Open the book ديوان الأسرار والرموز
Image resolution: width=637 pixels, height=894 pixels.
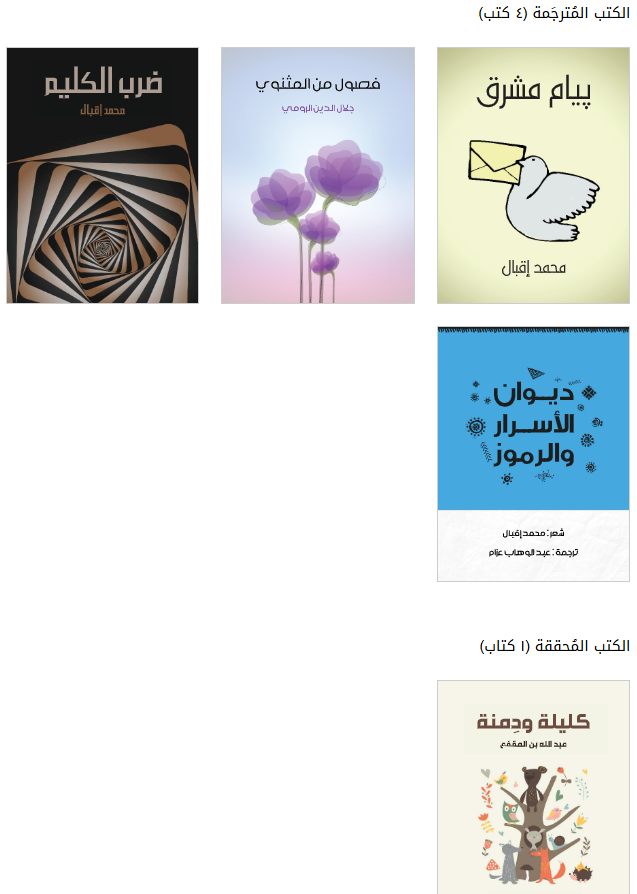point(533,453)
